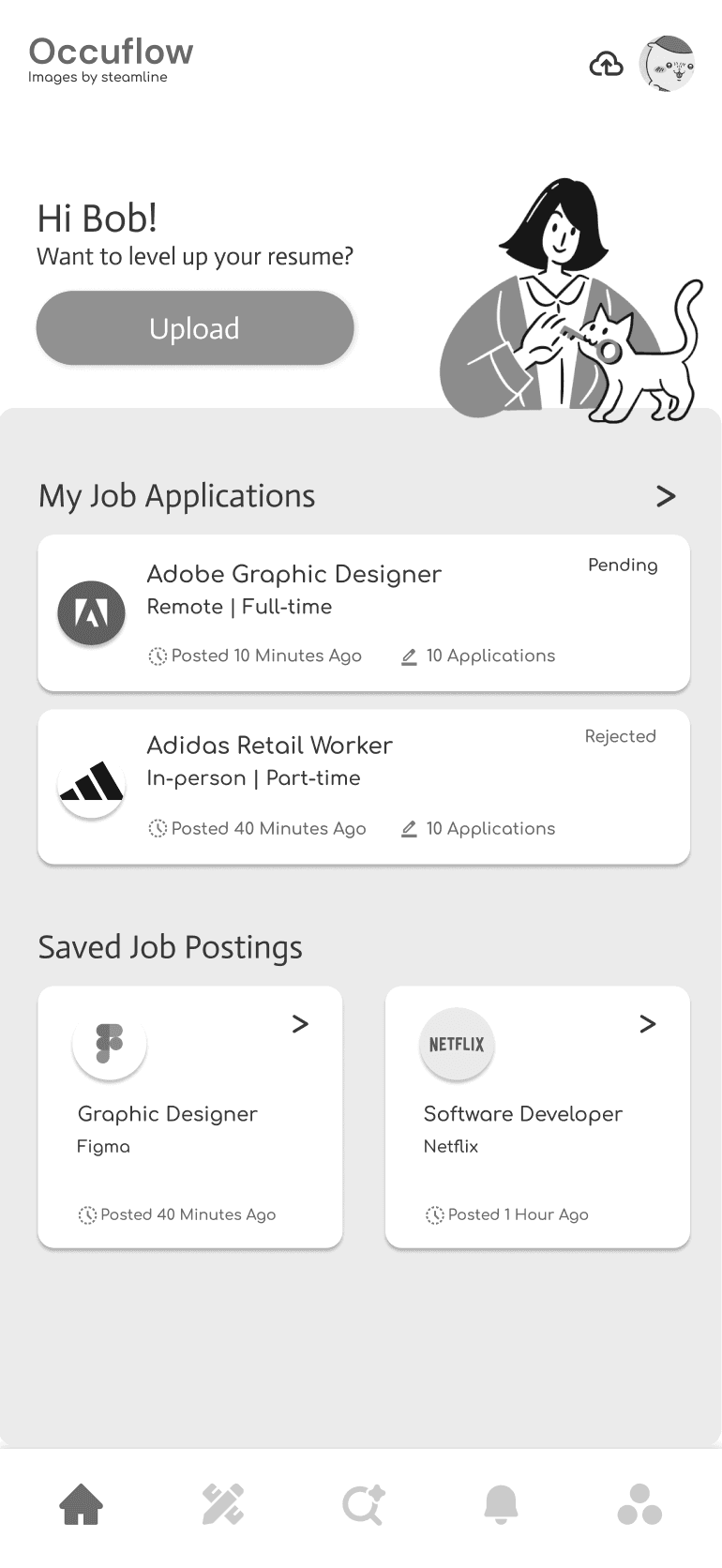722x1568 pixels.
Task: Tap the cloud upload icon
Action: click(606, 64)
